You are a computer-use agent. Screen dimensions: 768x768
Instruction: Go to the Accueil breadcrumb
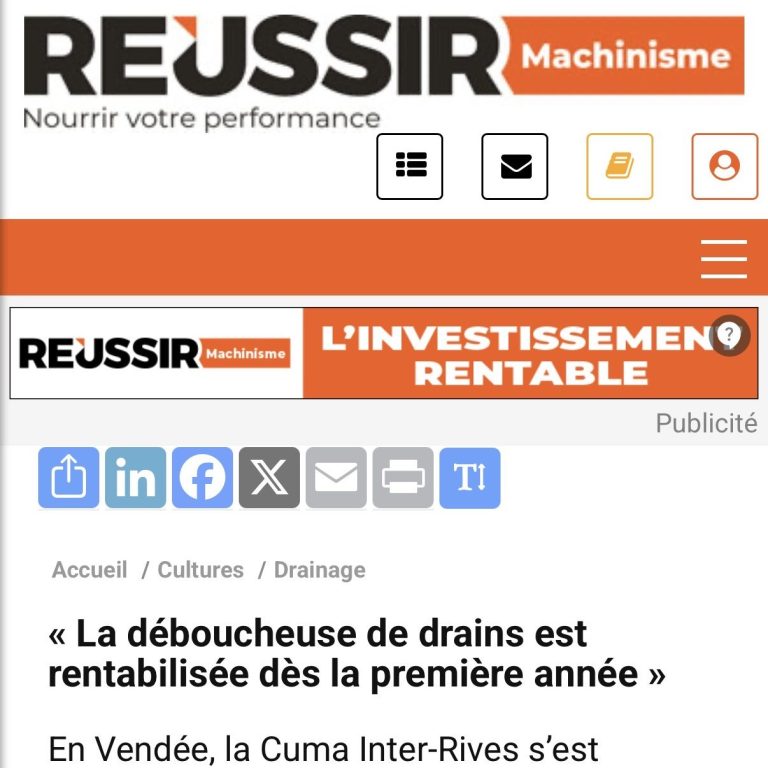coord(90,570)
